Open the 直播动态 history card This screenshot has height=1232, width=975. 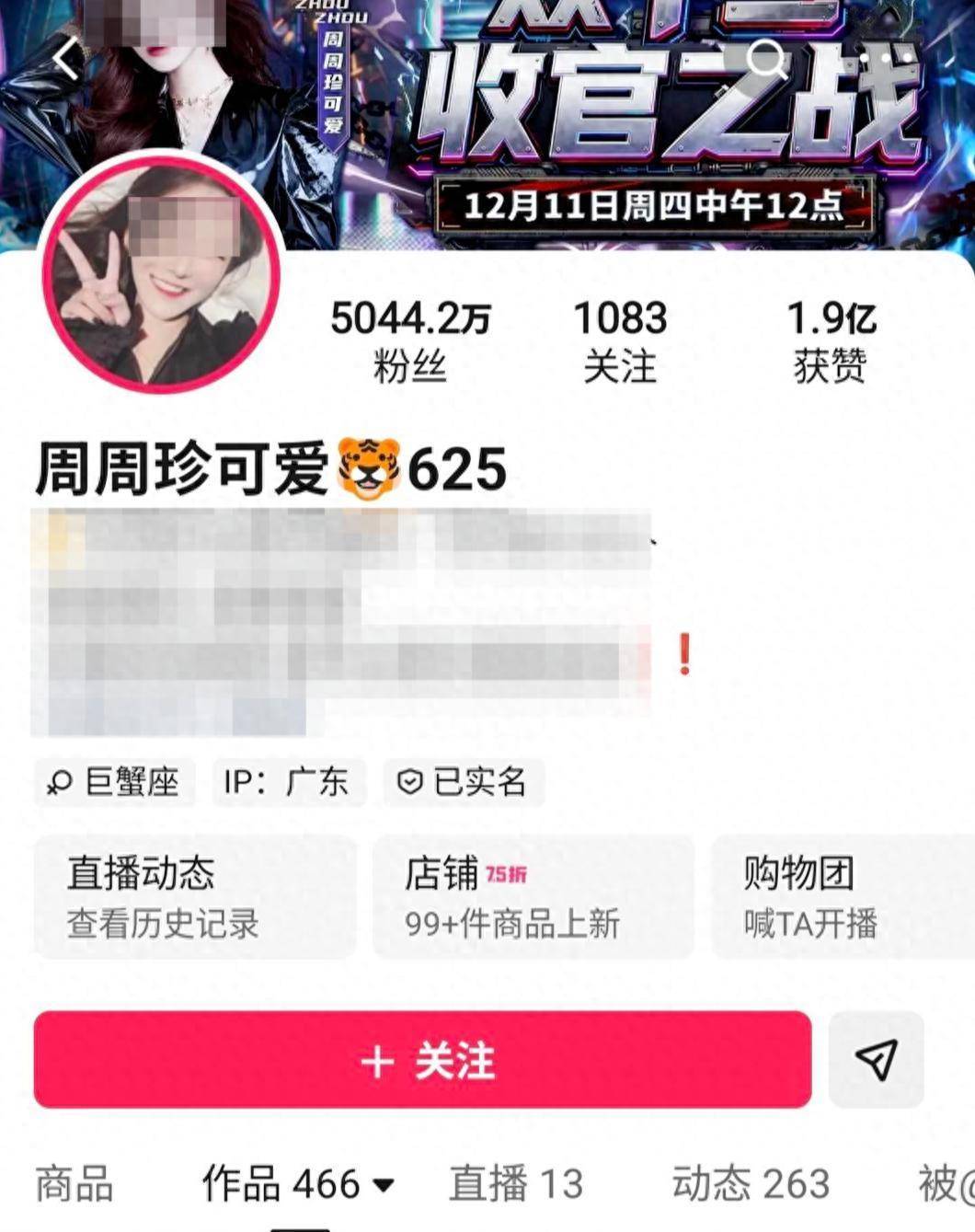coord(195,896)
